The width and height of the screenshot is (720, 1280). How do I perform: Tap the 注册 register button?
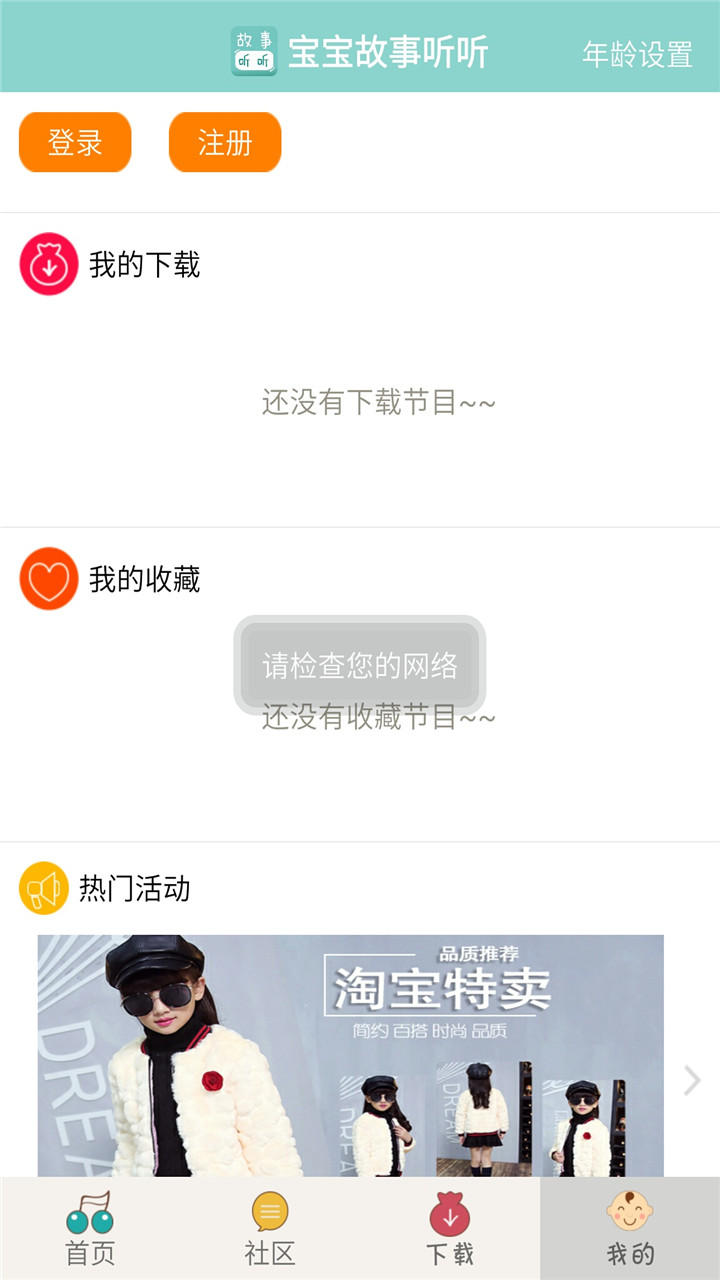click(x=225, y=142)
